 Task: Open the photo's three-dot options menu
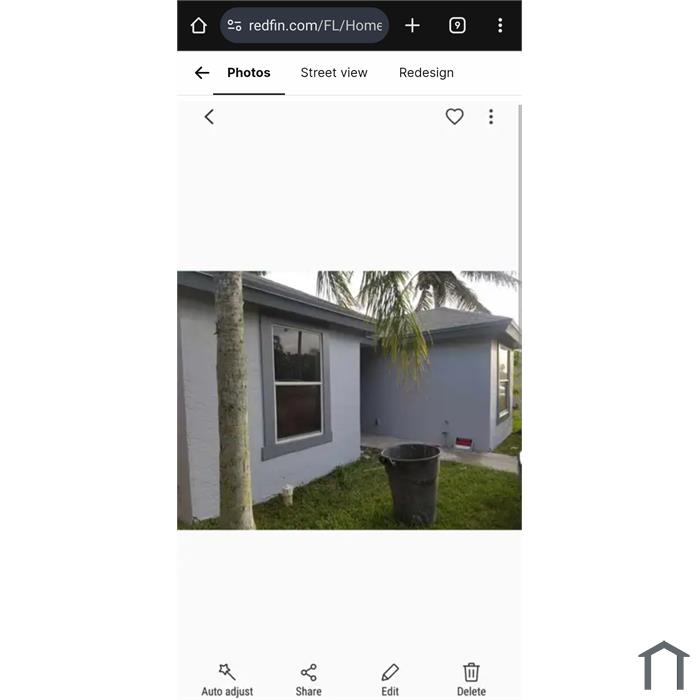[x=490, y=117]
